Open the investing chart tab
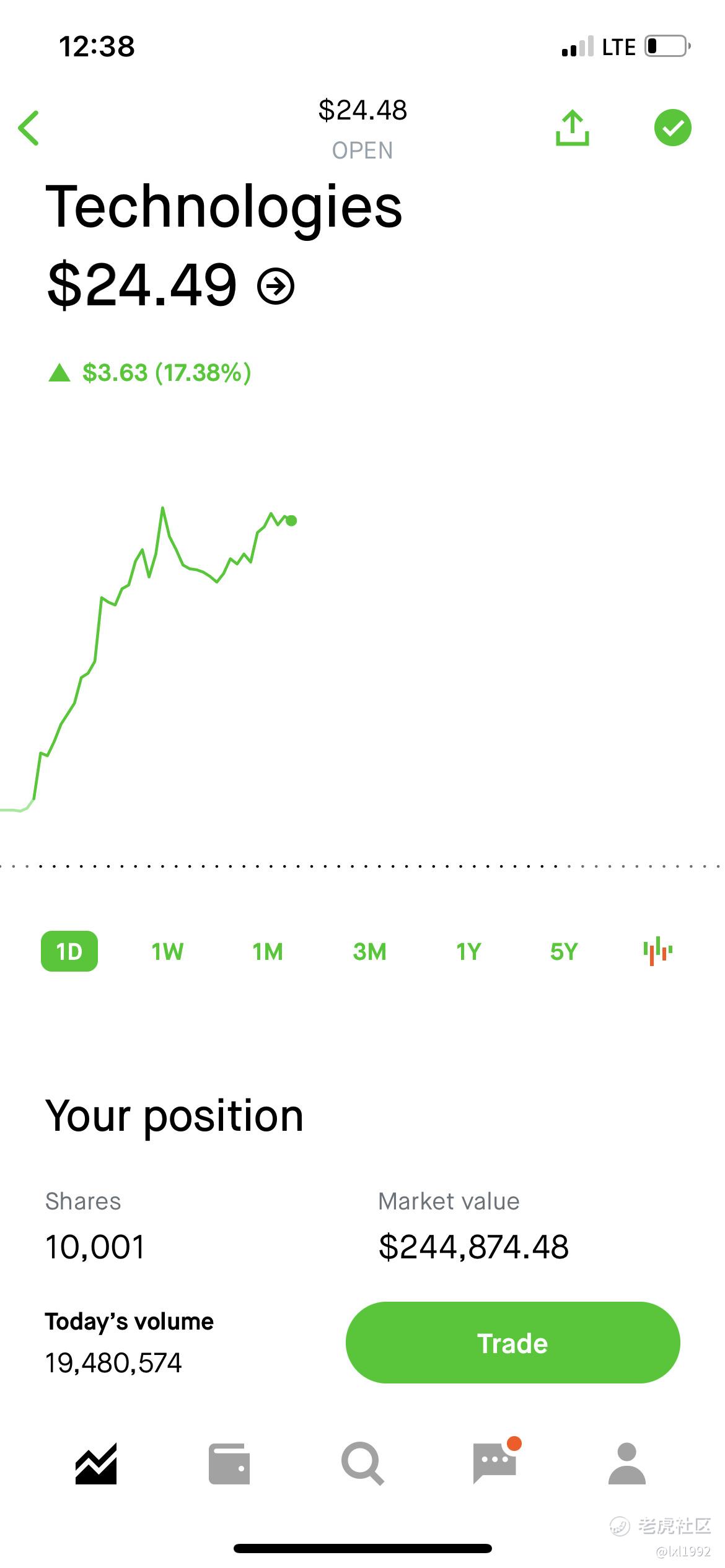The width and height of the screenshot is (725, 1568). coord(96,1463)
